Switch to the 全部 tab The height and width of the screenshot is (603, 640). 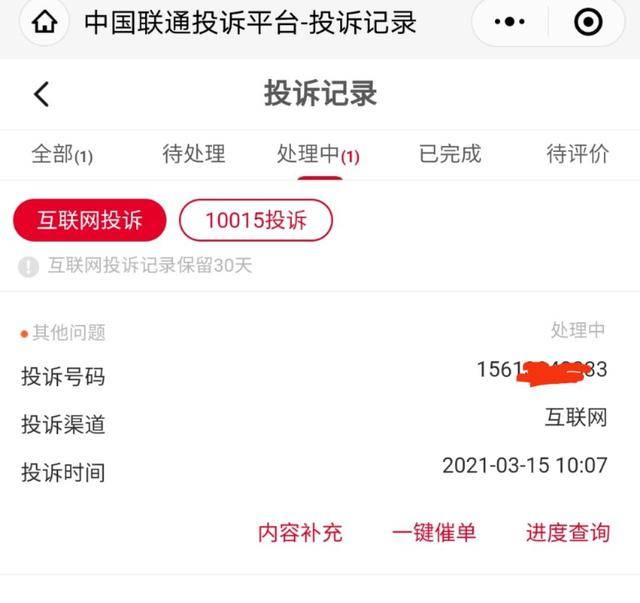[62, 154]
